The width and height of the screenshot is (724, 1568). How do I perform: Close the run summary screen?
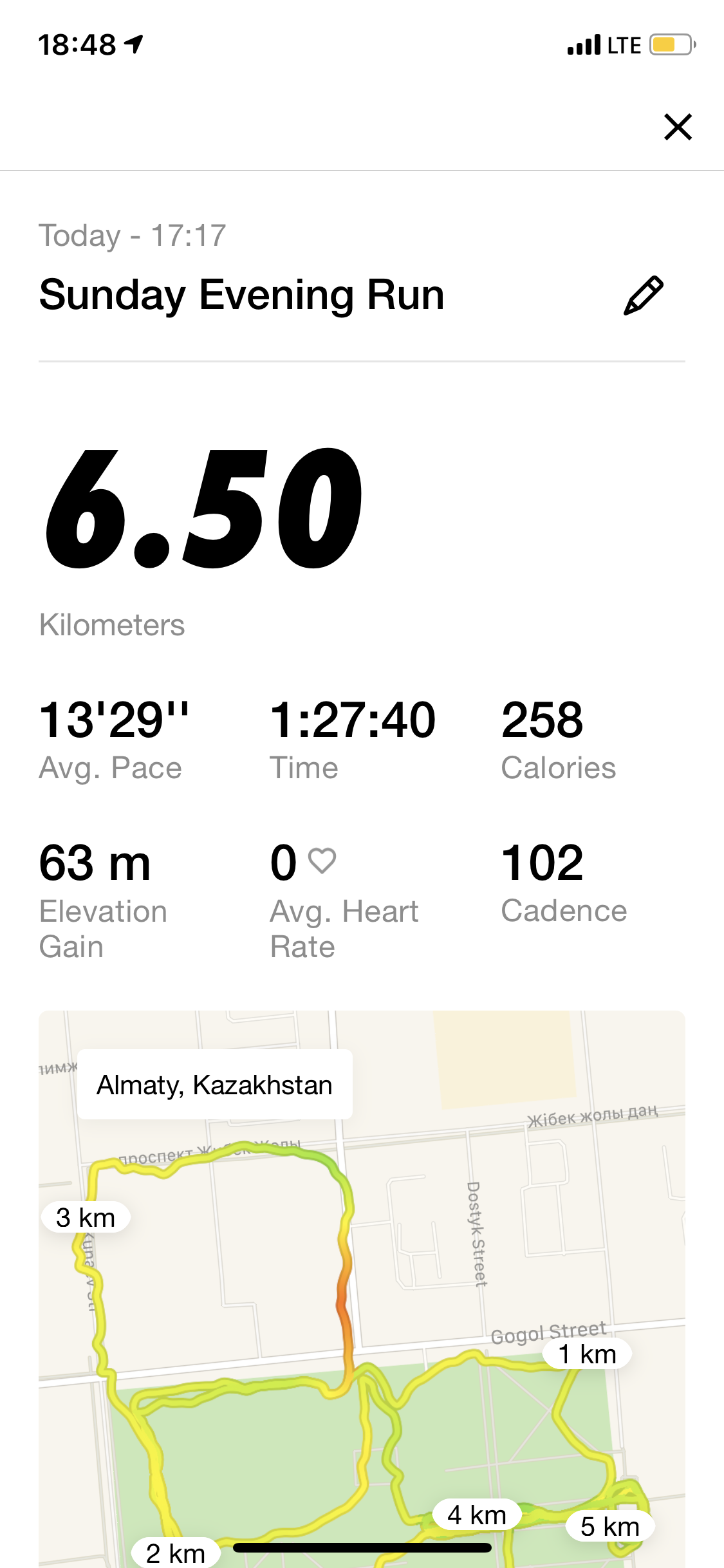coord(678,127)
